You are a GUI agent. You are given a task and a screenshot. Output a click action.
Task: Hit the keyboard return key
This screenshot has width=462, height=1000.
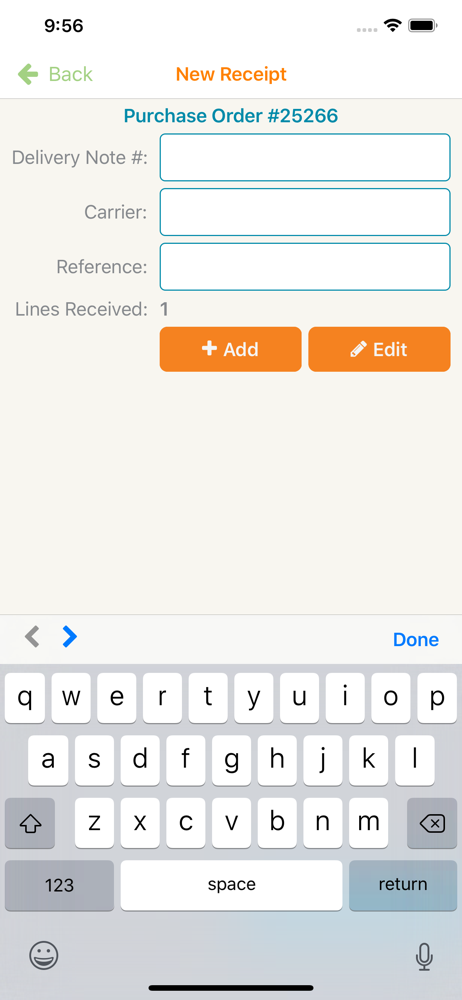pos(403,885)
